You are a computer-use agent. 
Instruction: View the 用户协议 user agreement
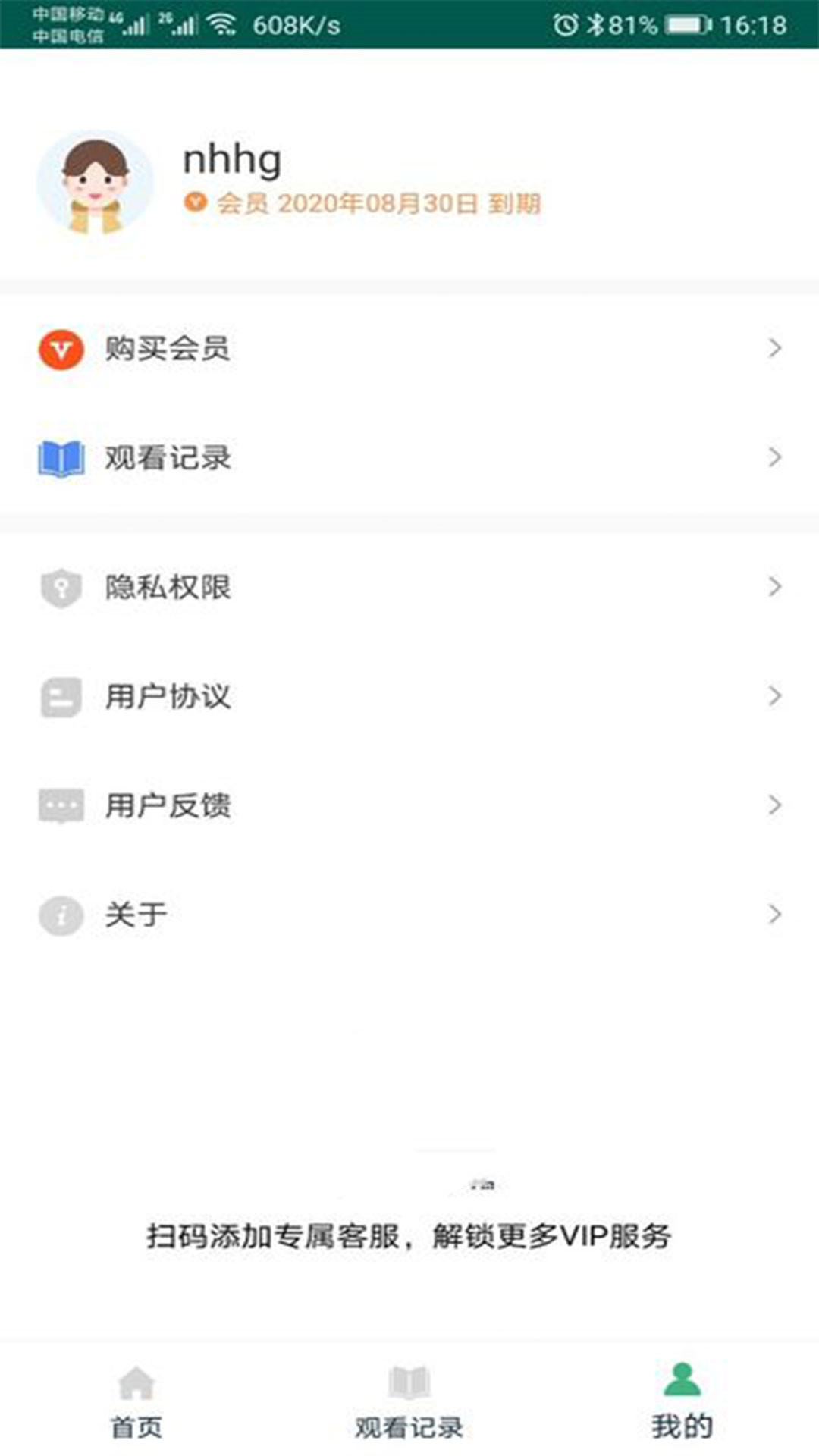[409, 696]
